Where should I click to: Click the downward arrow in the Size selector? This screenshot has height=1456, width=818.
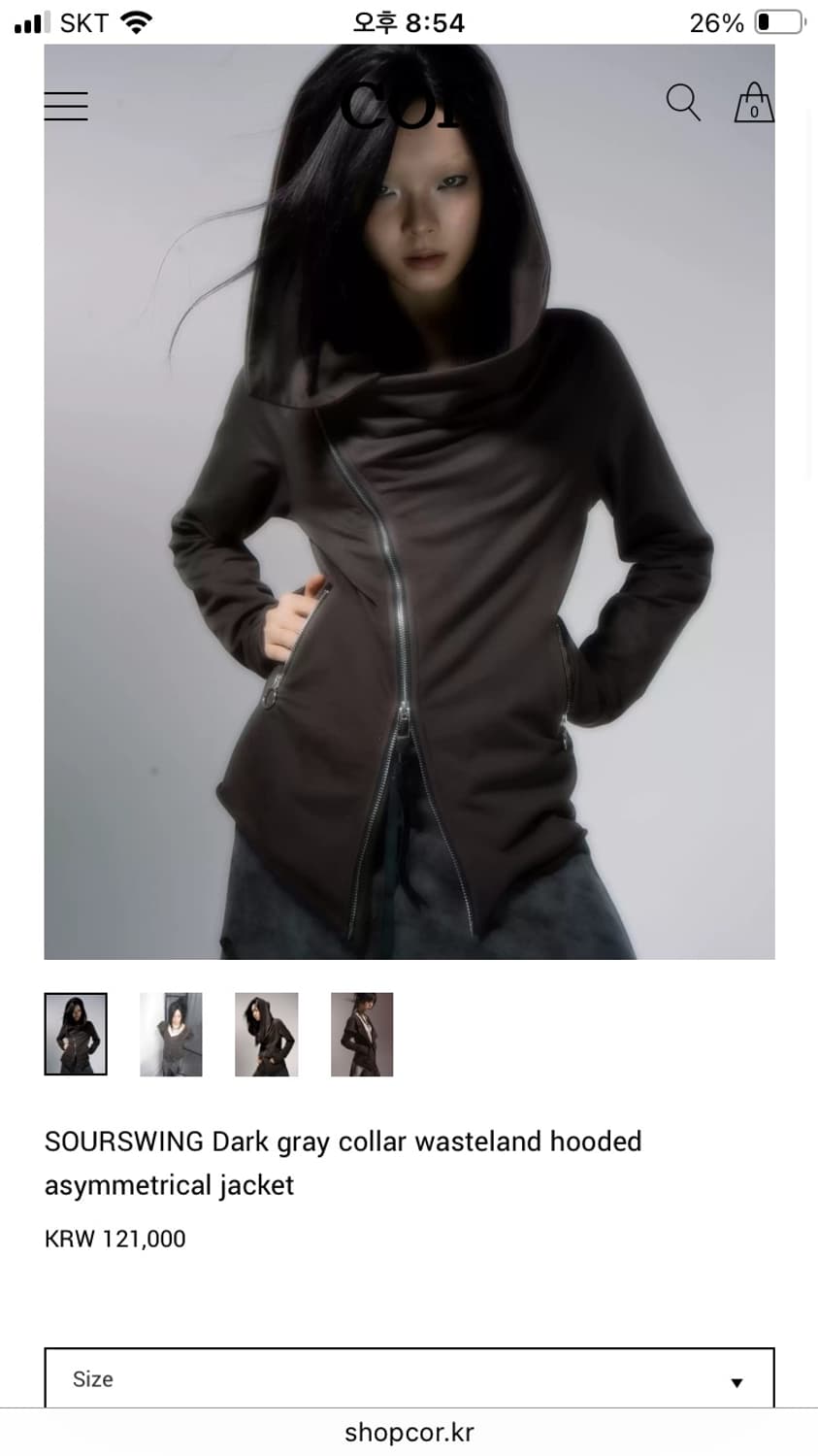pyautogui.click(x=737, y=1381)
